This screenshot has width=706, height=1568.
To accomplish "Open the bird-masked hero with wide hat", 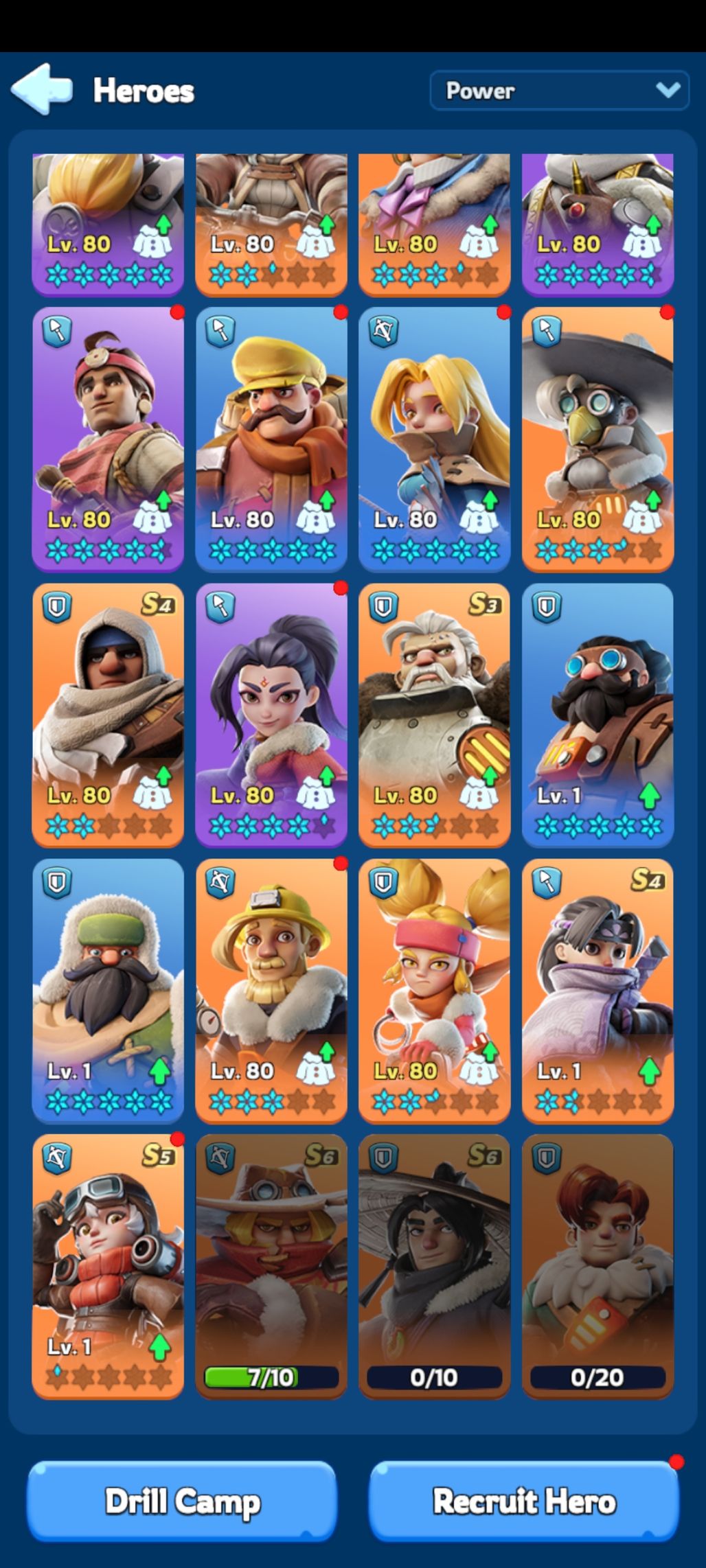I will [597, 440].
